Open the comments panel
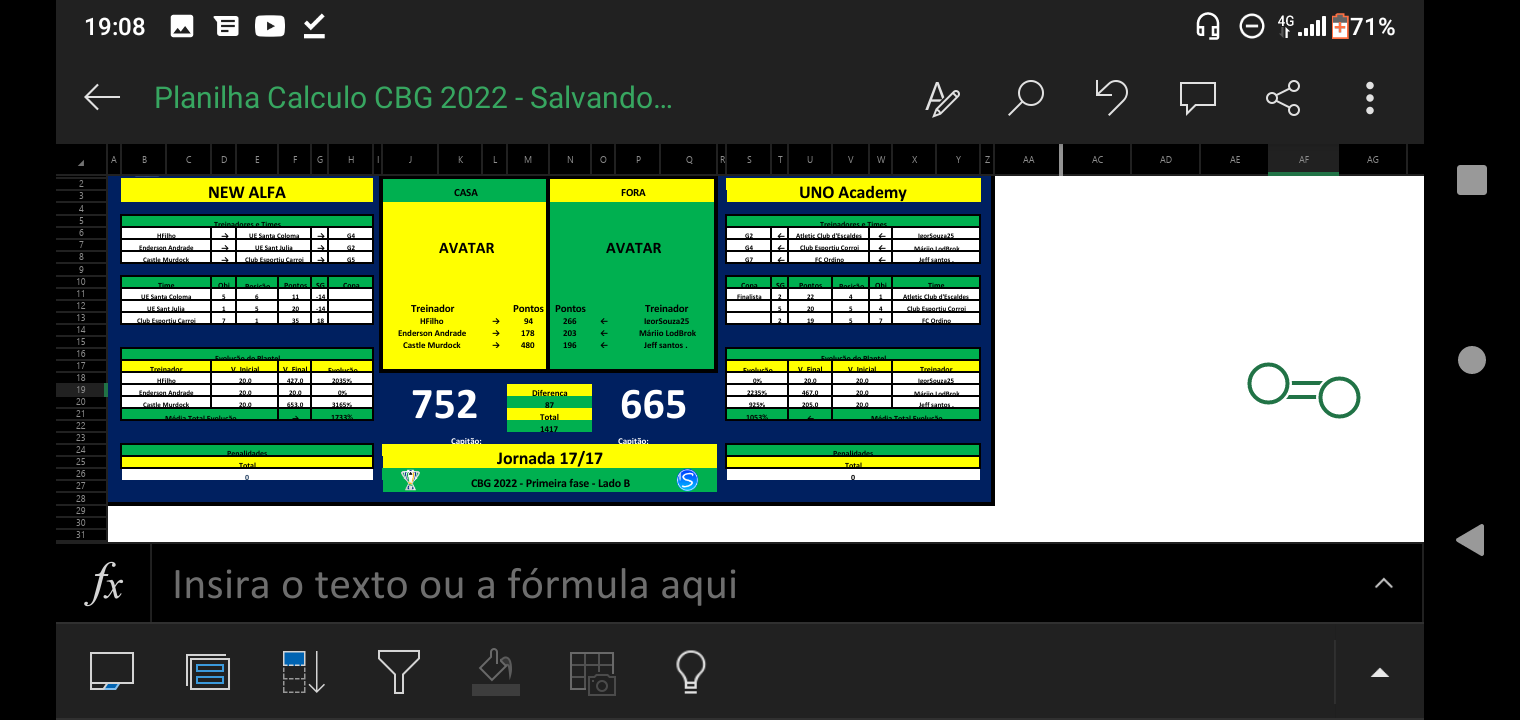 [1197, 97]
